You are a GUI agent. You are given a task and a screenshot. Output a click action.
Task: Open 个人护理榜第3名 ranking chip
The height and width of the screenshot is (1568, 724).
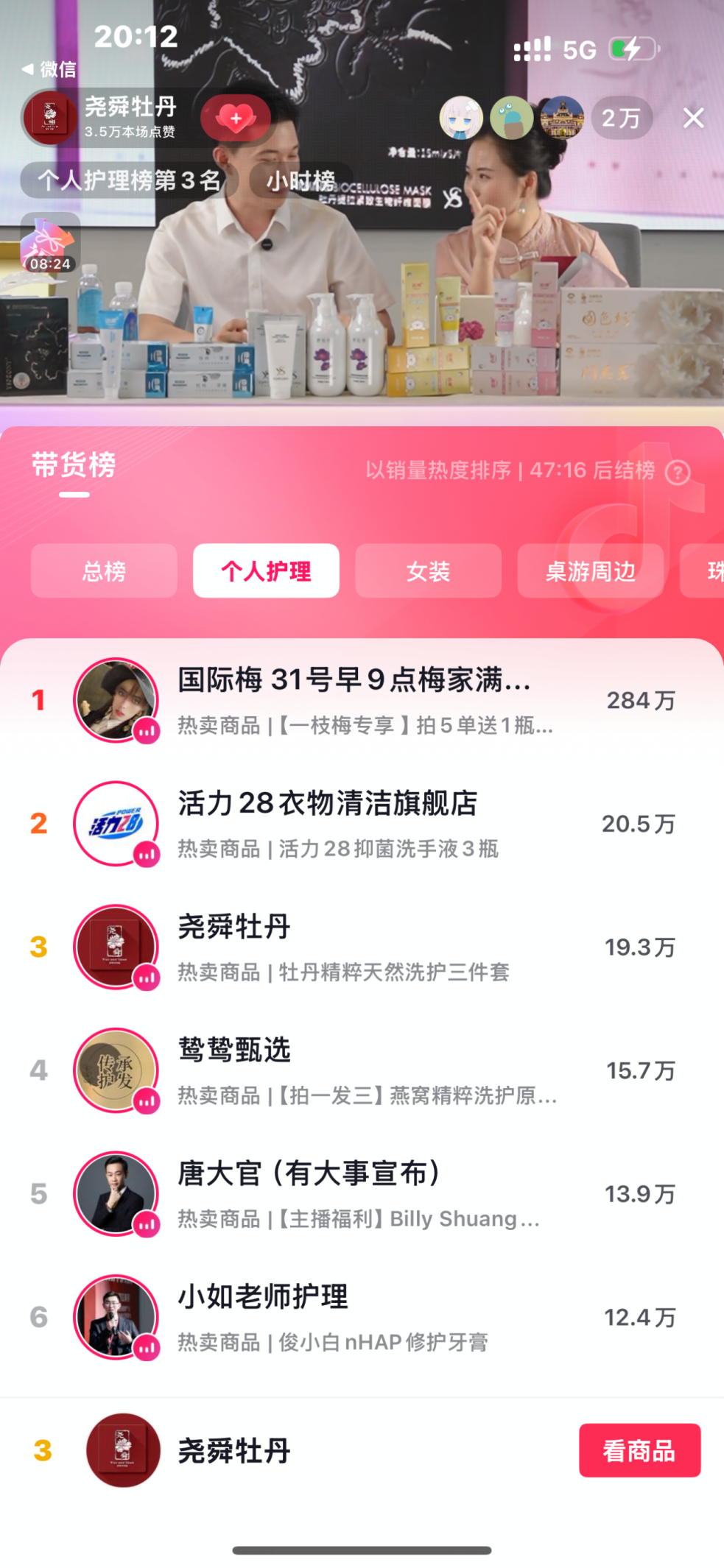128,180
